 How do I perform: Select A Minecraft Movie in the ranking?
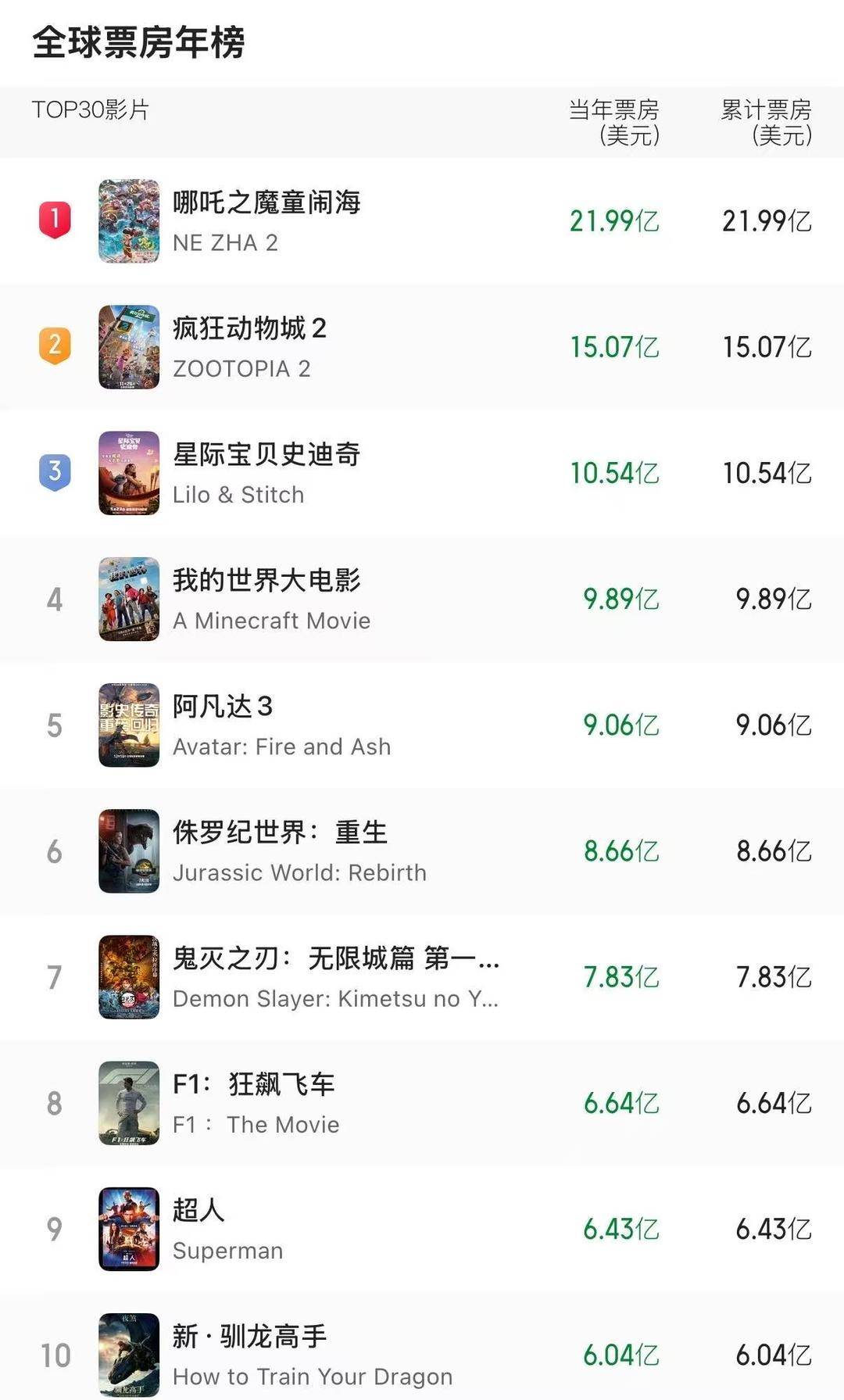click(270, 600)
